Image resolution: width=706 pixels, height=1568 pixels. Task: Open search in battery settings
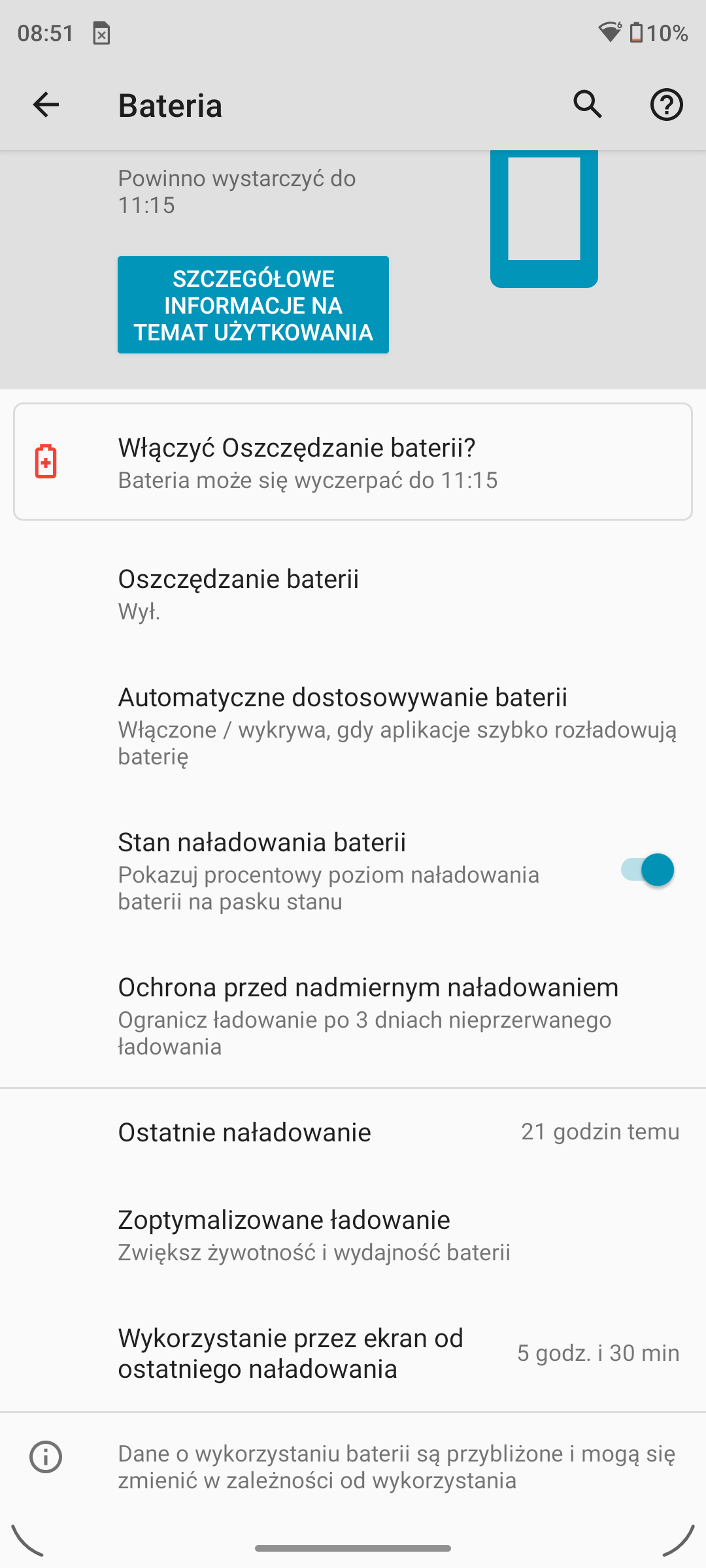point(588,105)
